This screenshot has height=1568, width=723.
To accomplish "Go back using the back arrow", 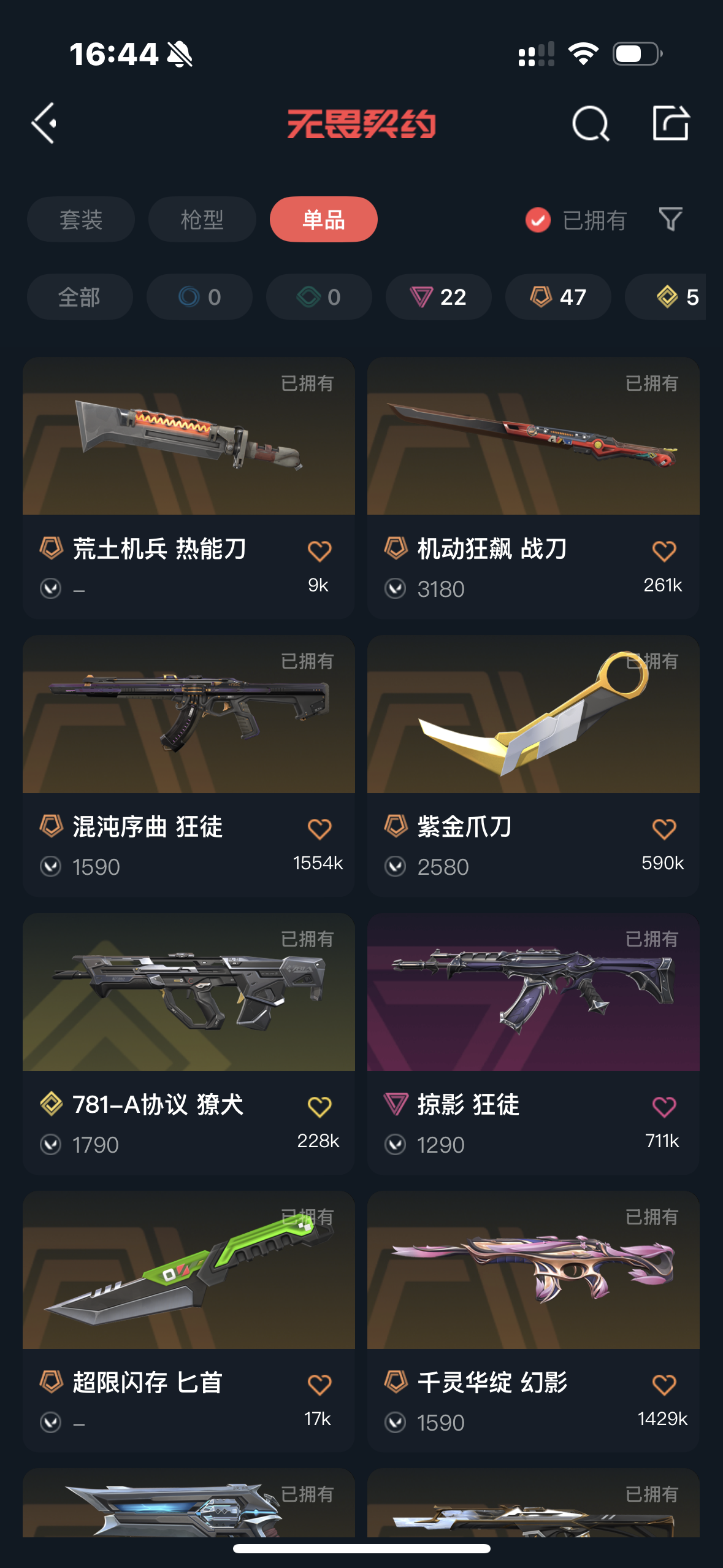I will (44, 123).
